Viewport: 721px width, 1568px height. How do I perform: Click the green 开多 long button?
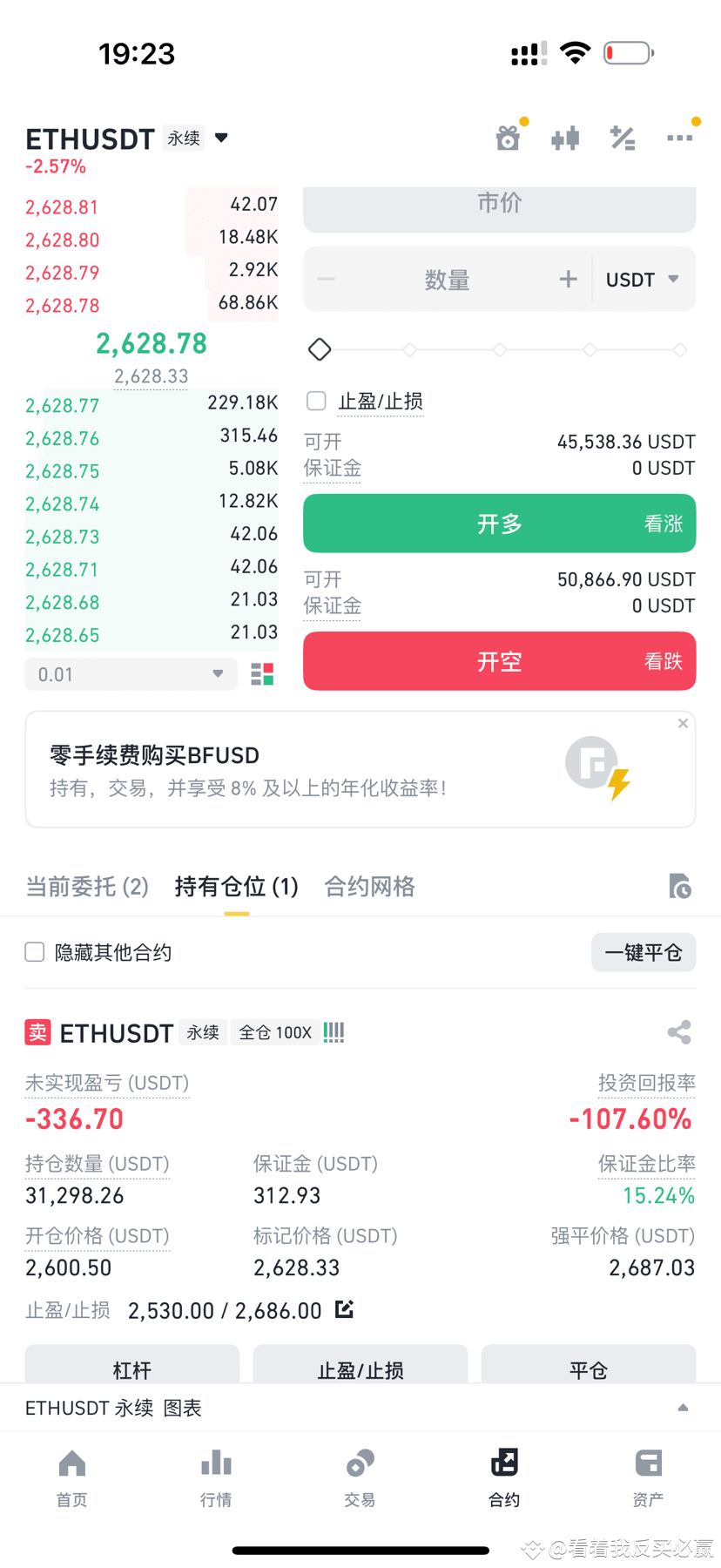coord(499,524)
